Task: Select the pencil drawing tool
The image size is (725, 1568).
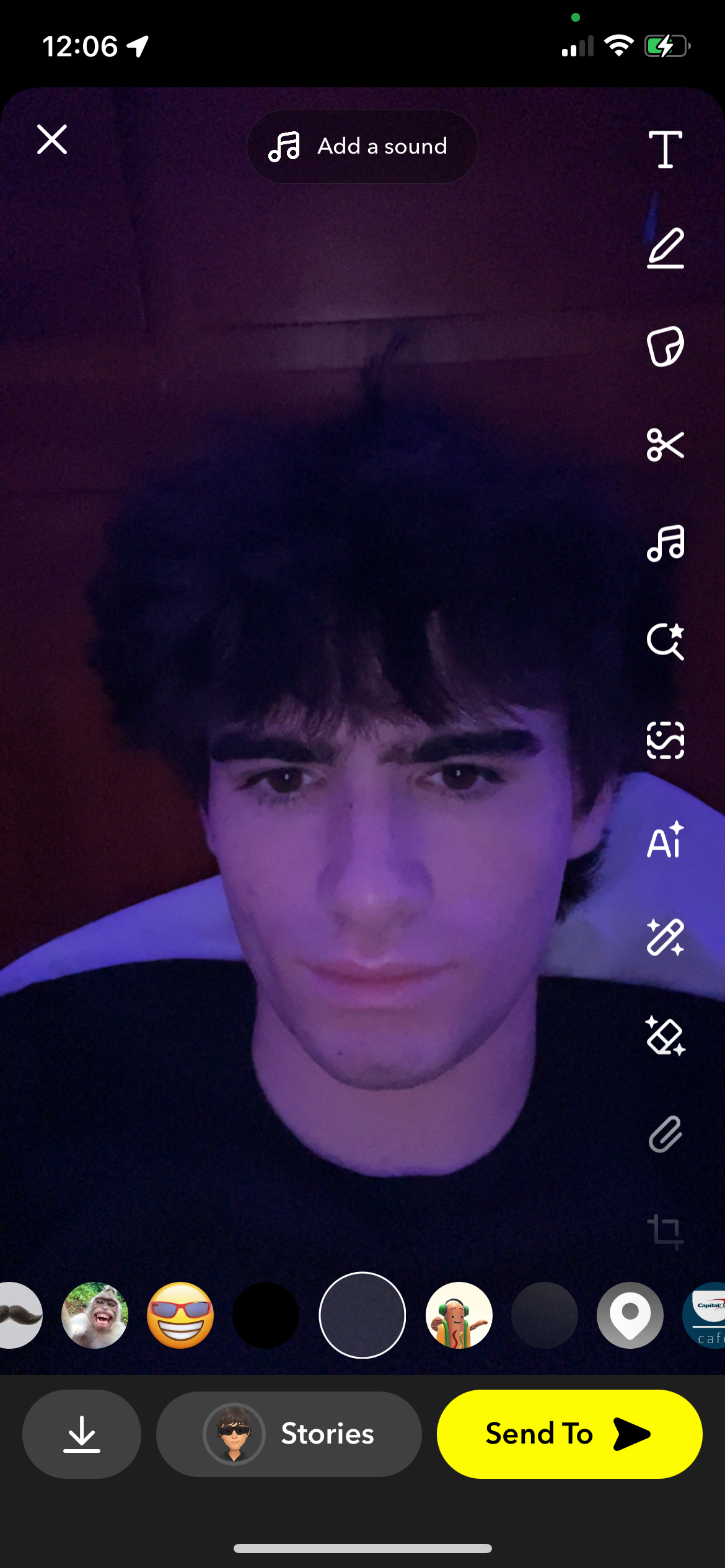Action: pyautogui.click(x=665, y=248)
